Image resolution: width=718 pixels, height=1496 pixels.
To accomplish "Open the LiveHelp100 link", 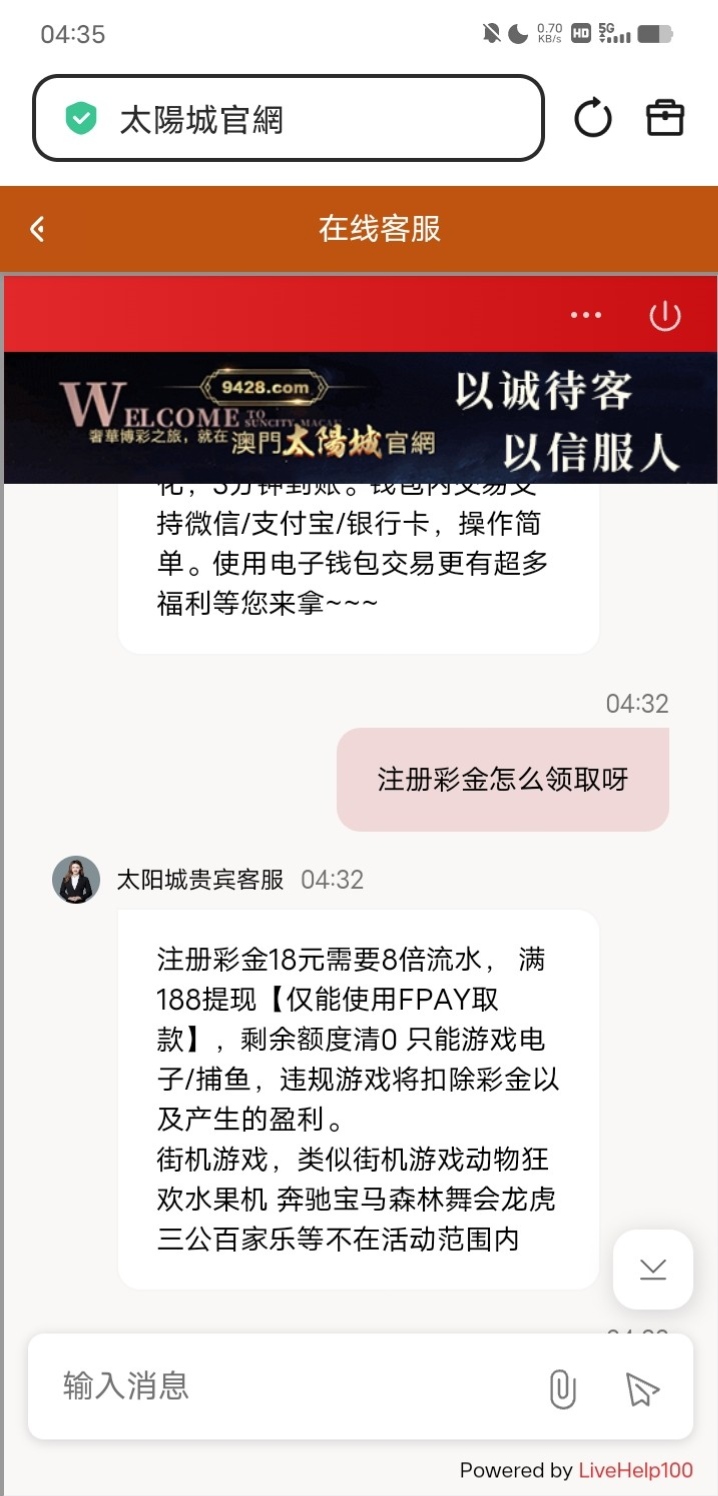I will (635, 1470).
